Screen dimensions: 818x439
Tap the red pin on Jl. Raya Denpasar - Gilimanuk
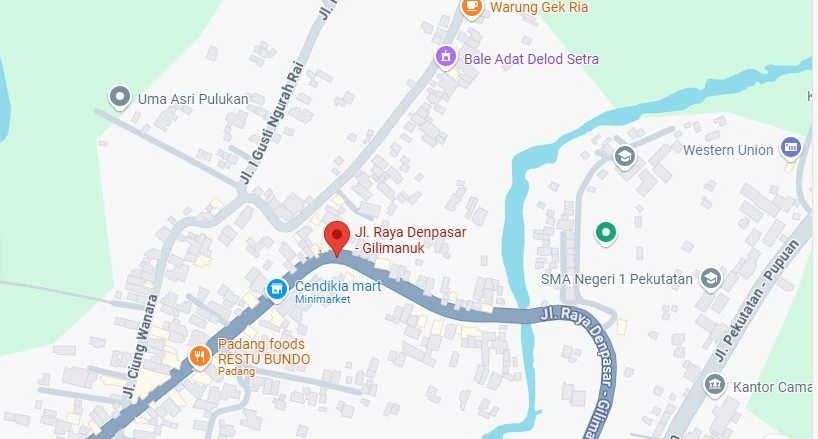337,237
